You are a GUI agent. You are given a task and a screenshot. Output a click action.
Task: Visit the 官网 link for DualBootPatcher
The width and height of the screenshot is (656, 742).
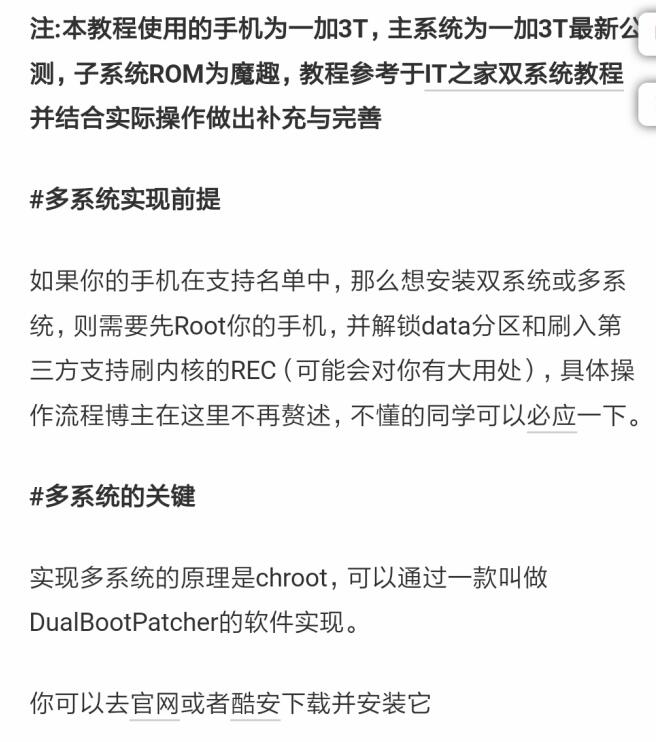155,703
